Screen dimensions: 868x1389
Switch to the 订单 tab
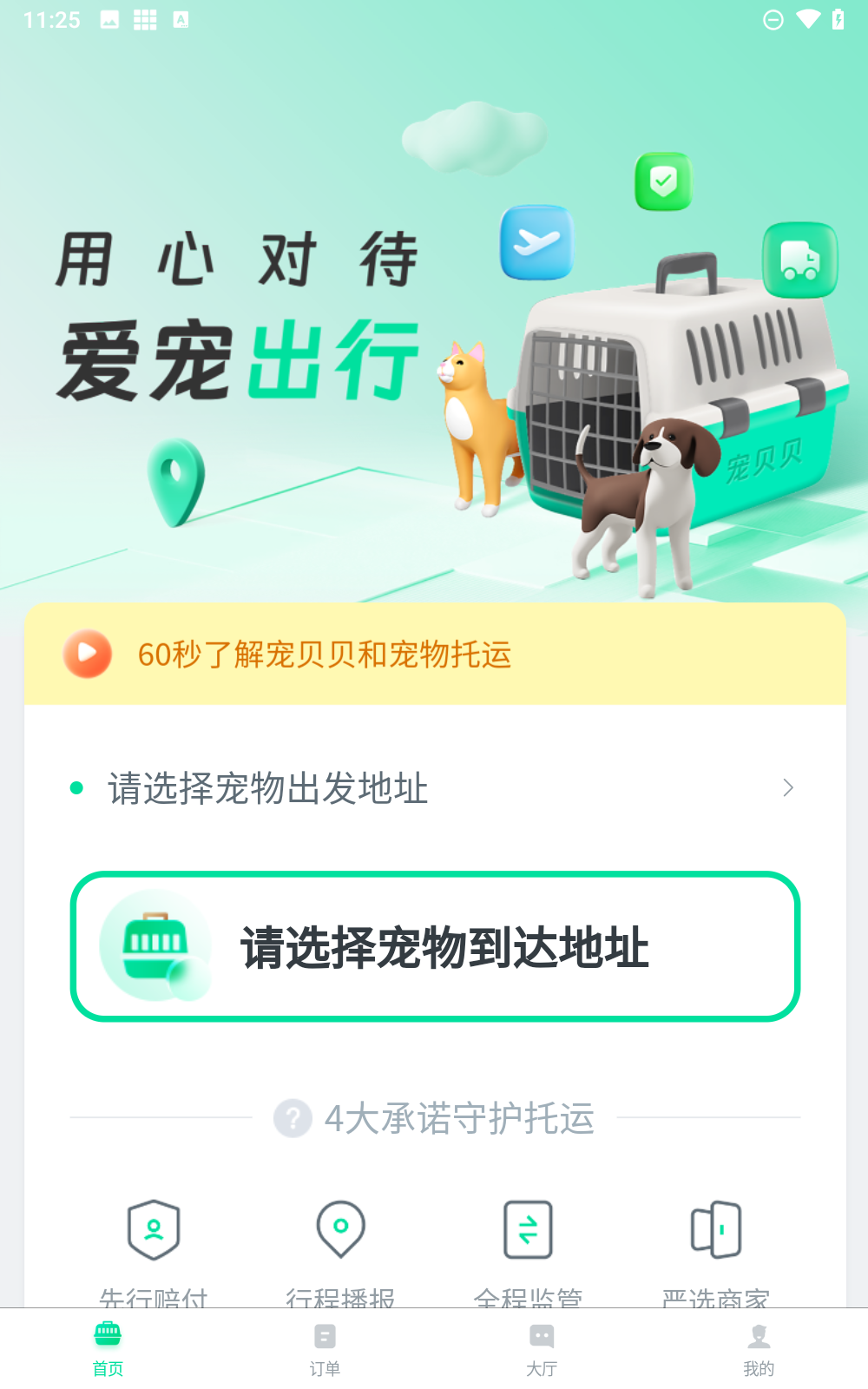point(325,1348)
